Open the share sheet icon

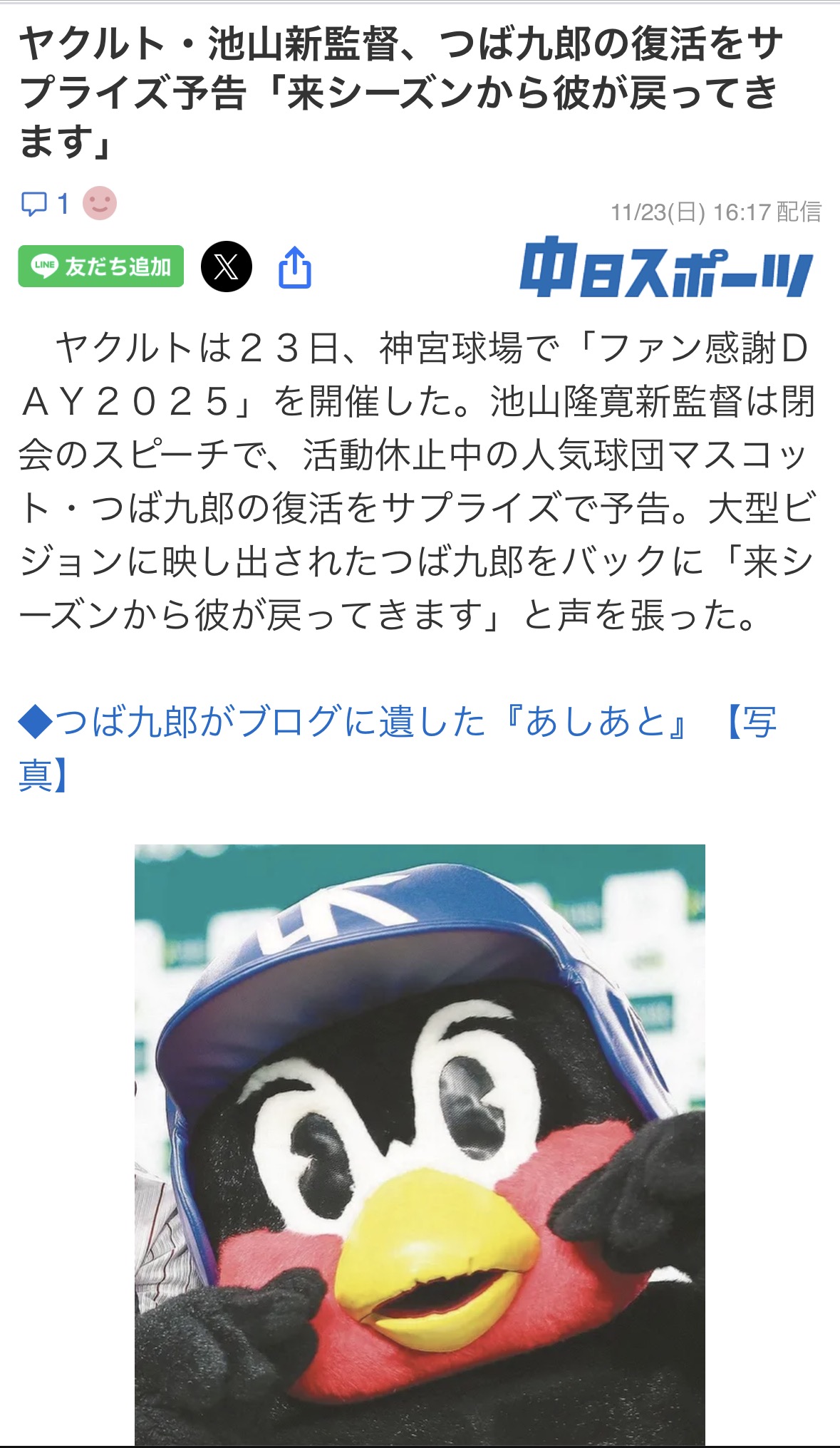pyautogui.click(x=295, y=267)
